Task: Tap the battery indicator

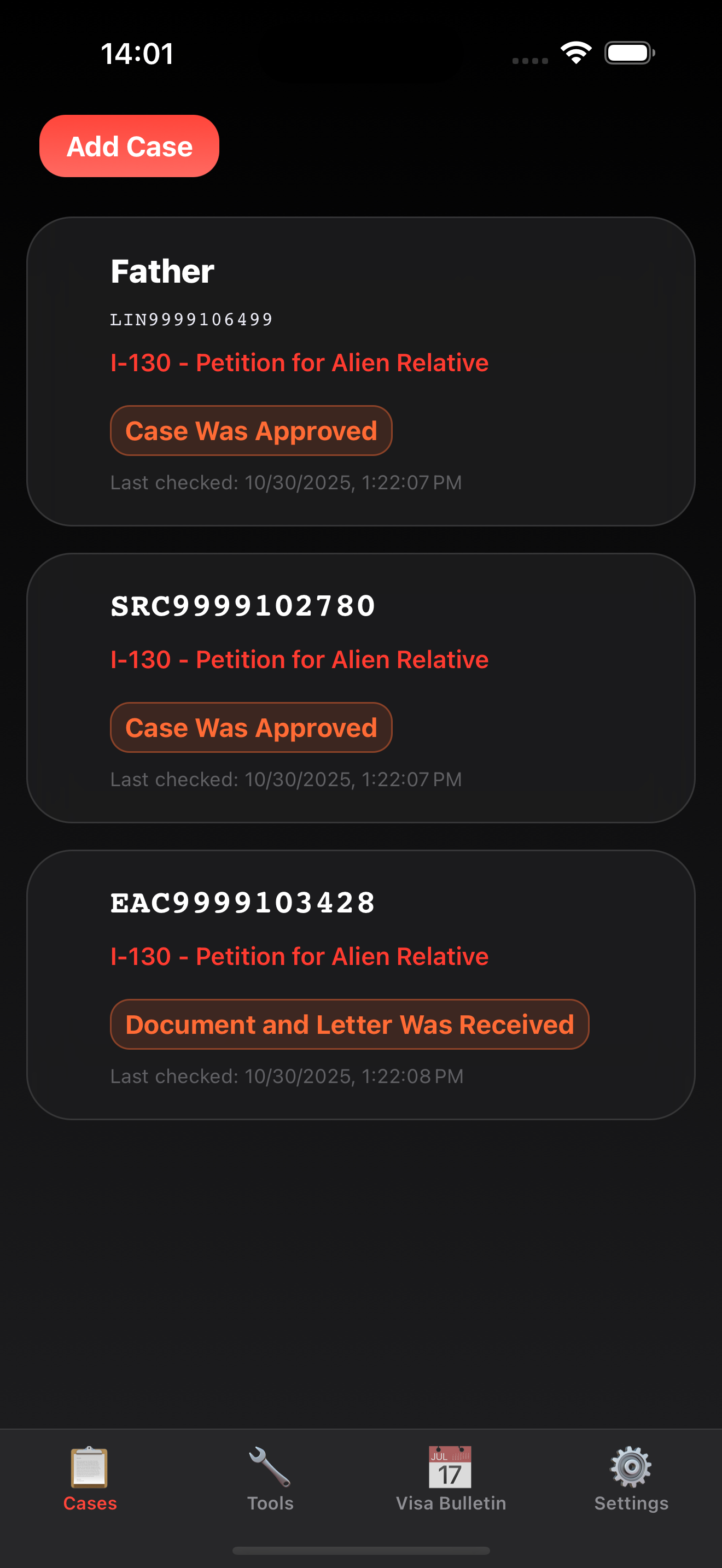Action: [x=627, y=53]
